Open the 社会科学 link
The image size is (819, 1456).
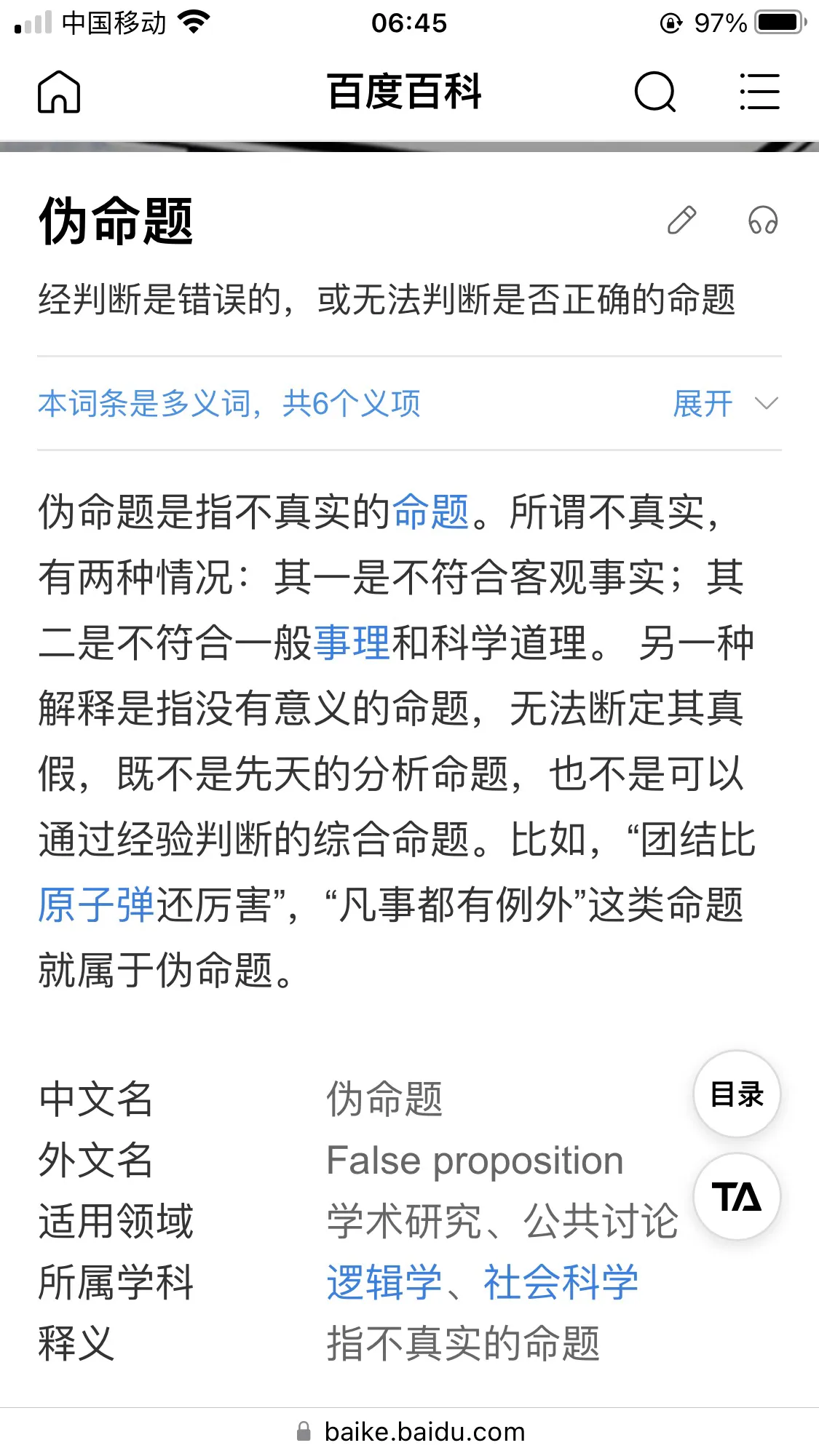click(x=561, y=1282)
